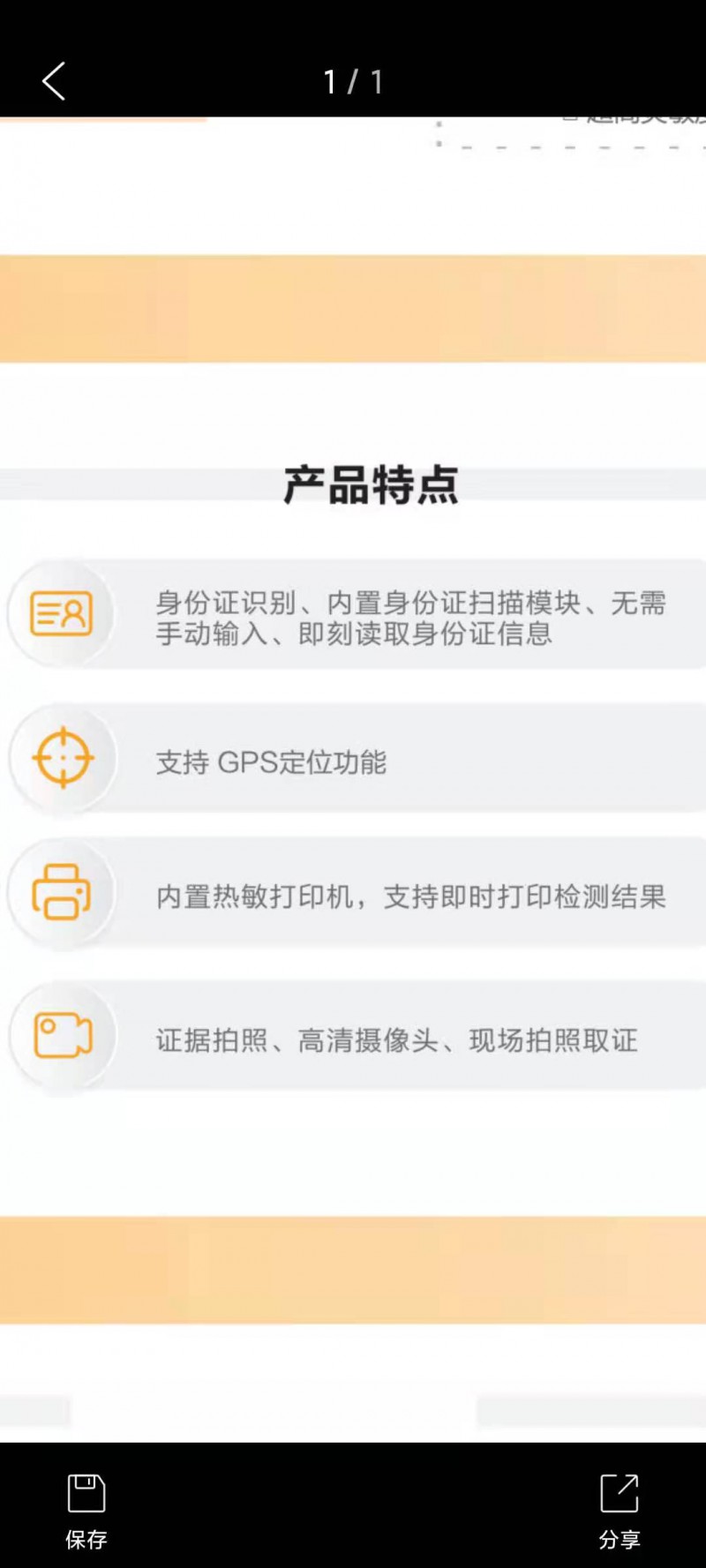Share the image via 分享
The height and width of the screenshot is (1568, 706).
pyautogui.click(x=620, y=1512)
